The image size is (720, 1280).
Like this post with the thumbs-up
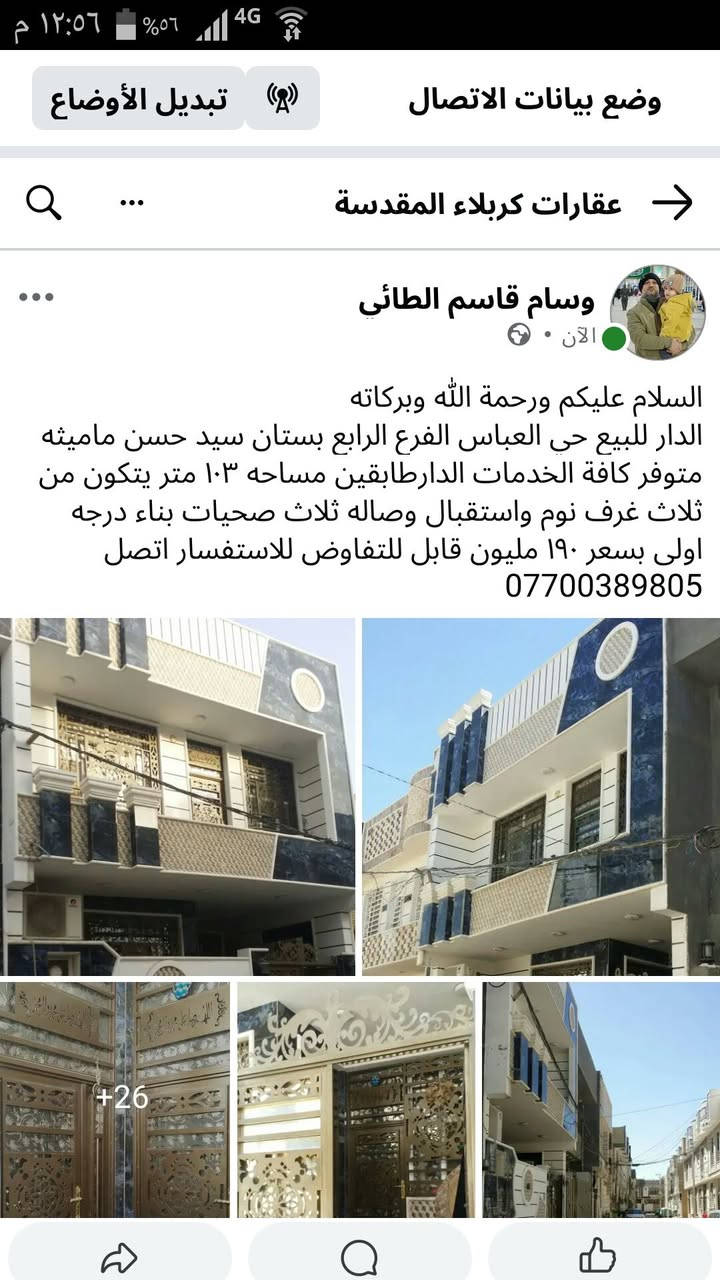598,1255
